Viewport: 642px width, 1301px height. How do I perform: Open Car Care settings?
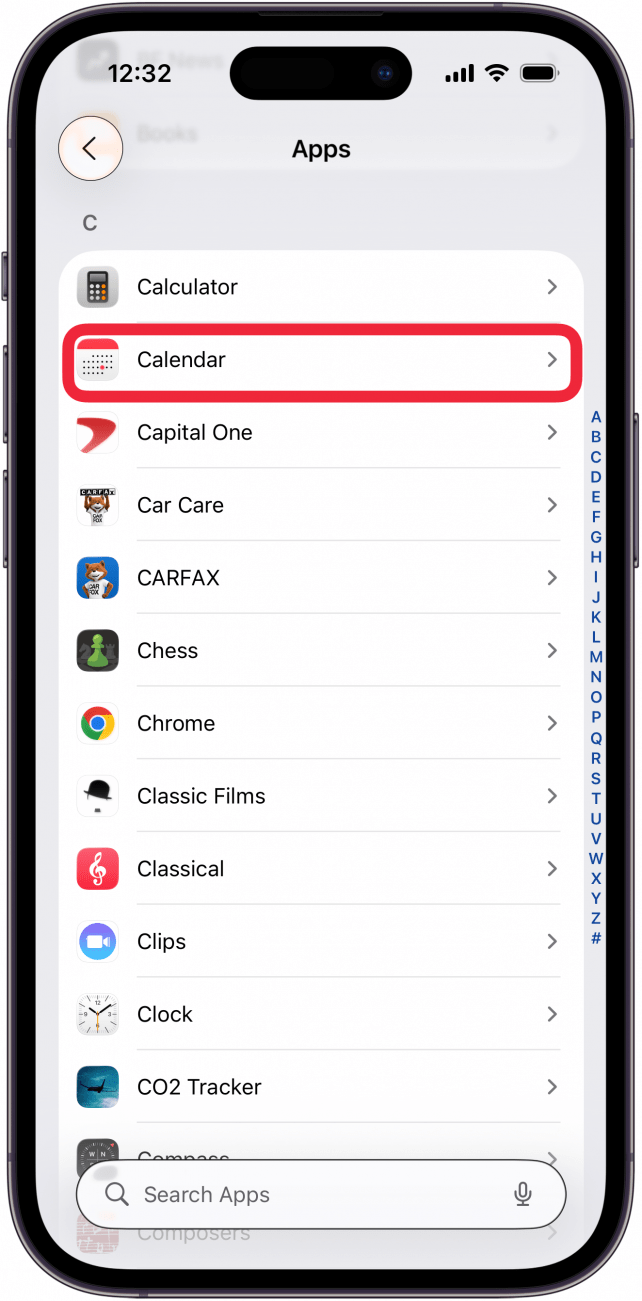[320, 506]
